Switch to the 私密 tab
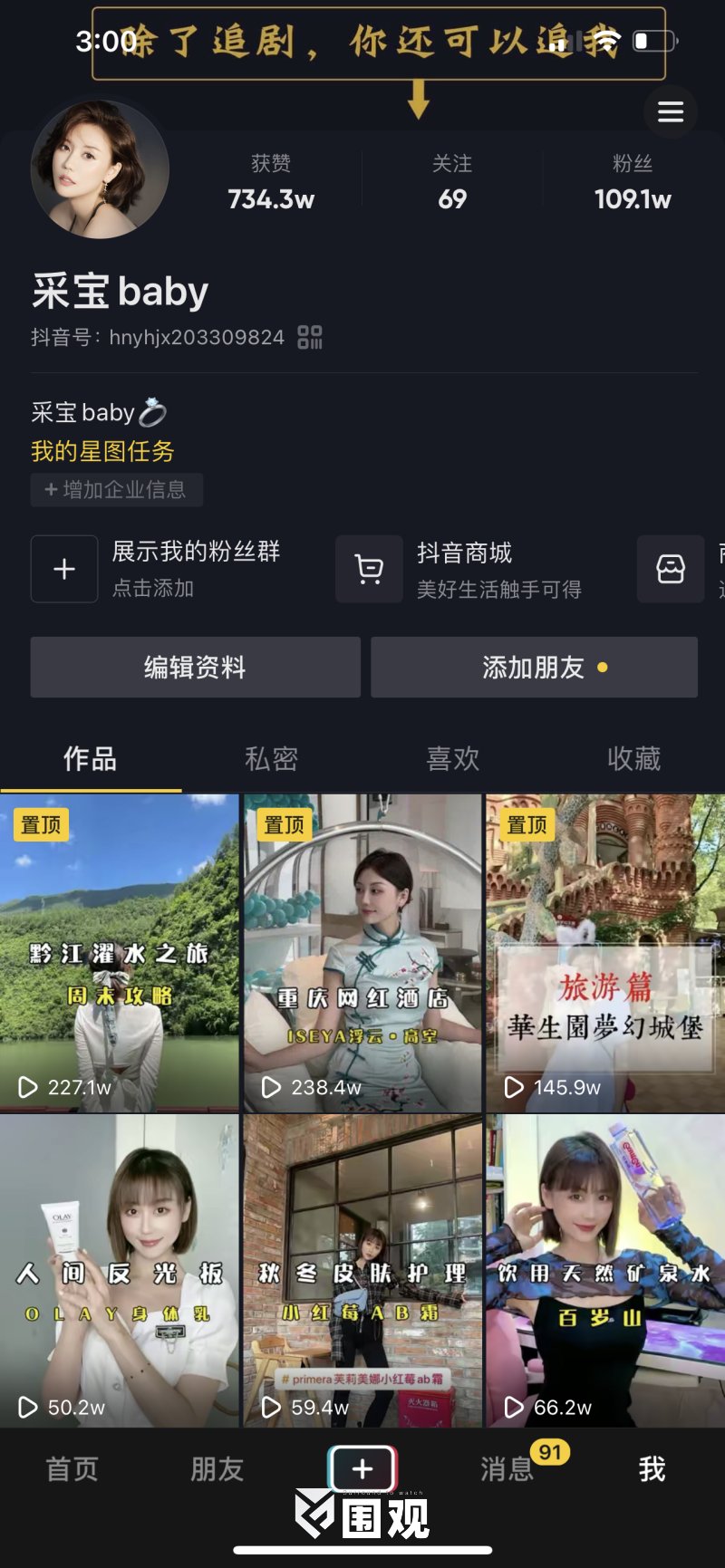 [271, 758]
